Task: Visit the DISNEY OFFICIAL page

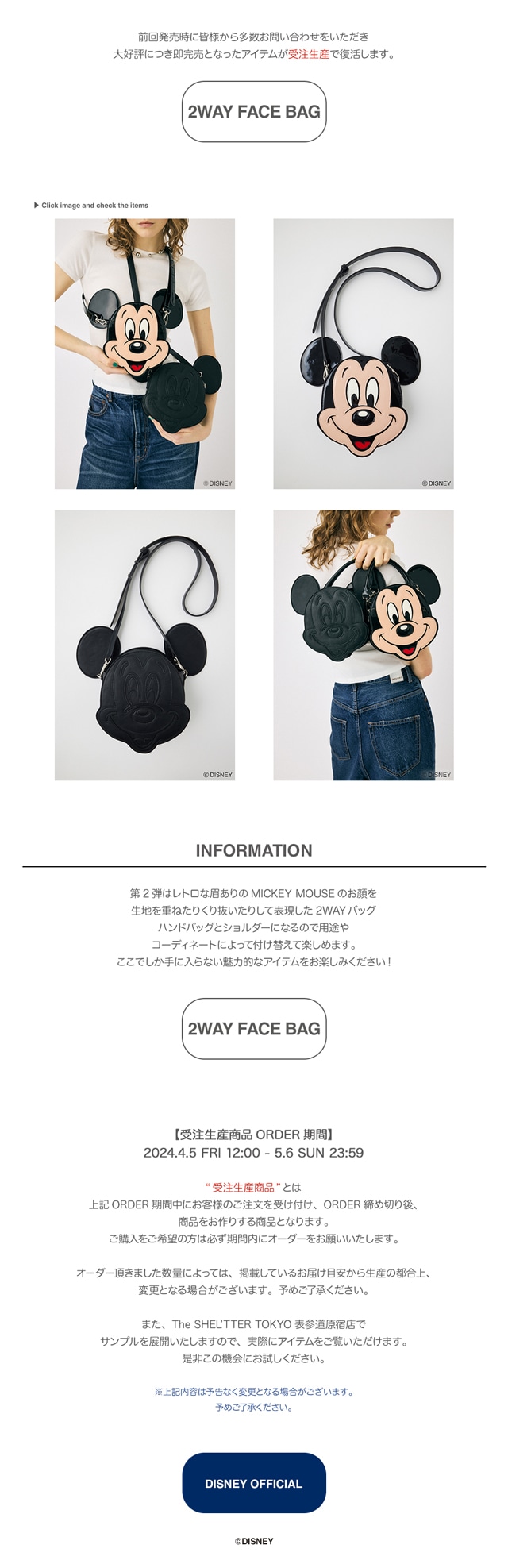Action: (x=254, y=1483)
